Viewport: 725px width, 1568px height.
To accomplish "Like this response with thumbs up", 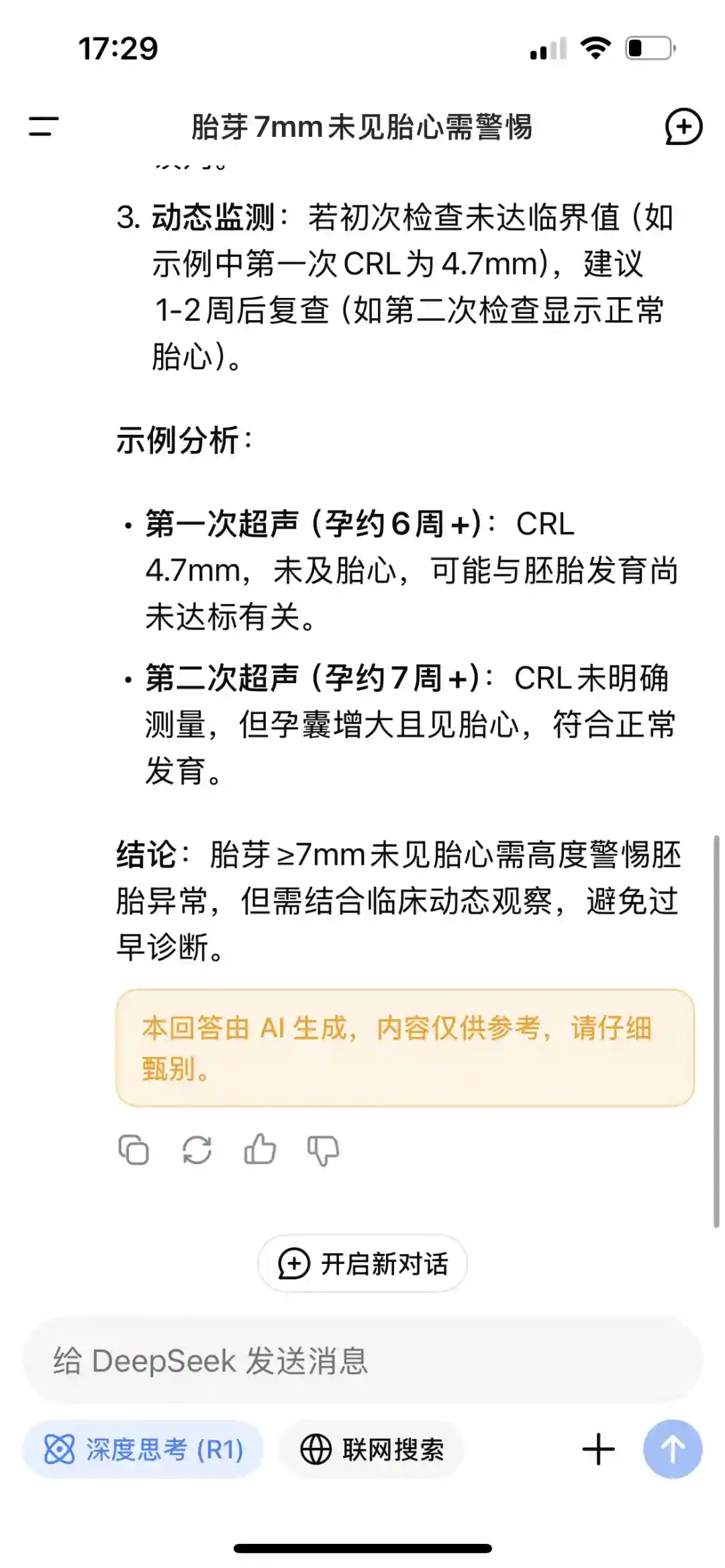I will [260, 1150].
